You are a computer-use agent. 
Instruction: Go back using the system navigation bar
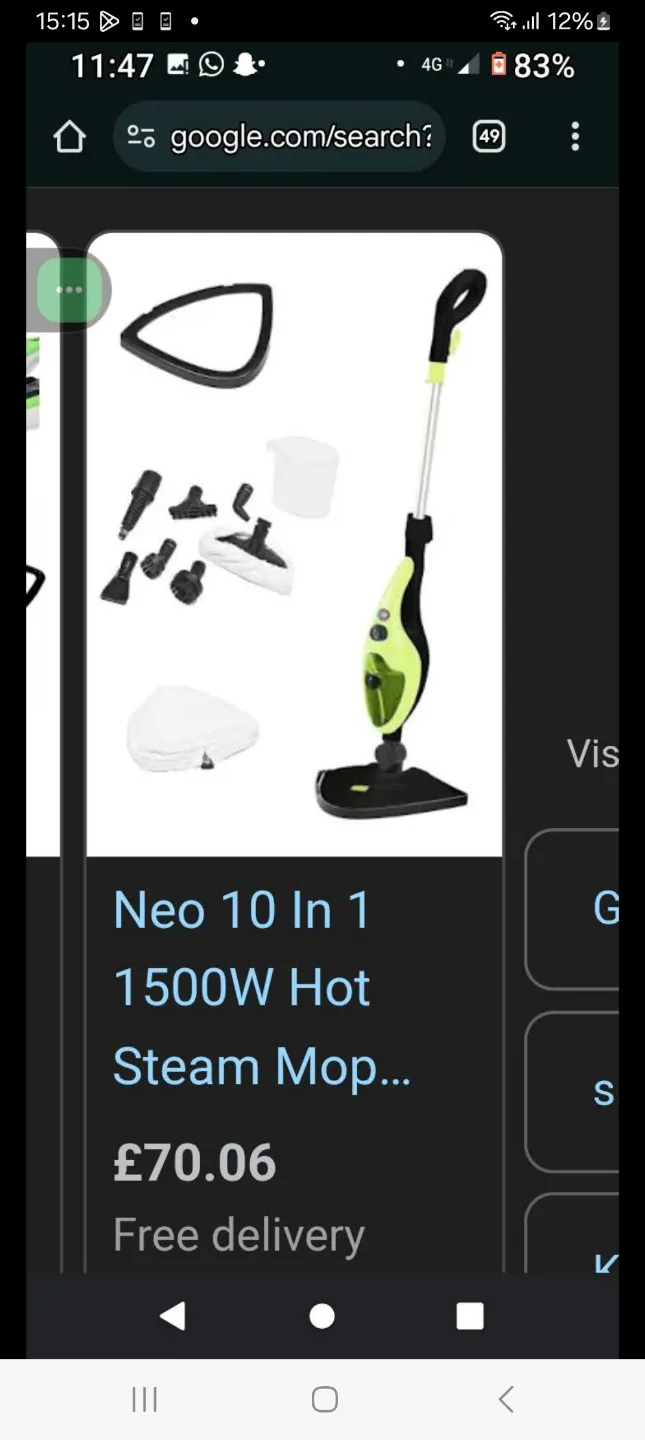(506, 1399)
